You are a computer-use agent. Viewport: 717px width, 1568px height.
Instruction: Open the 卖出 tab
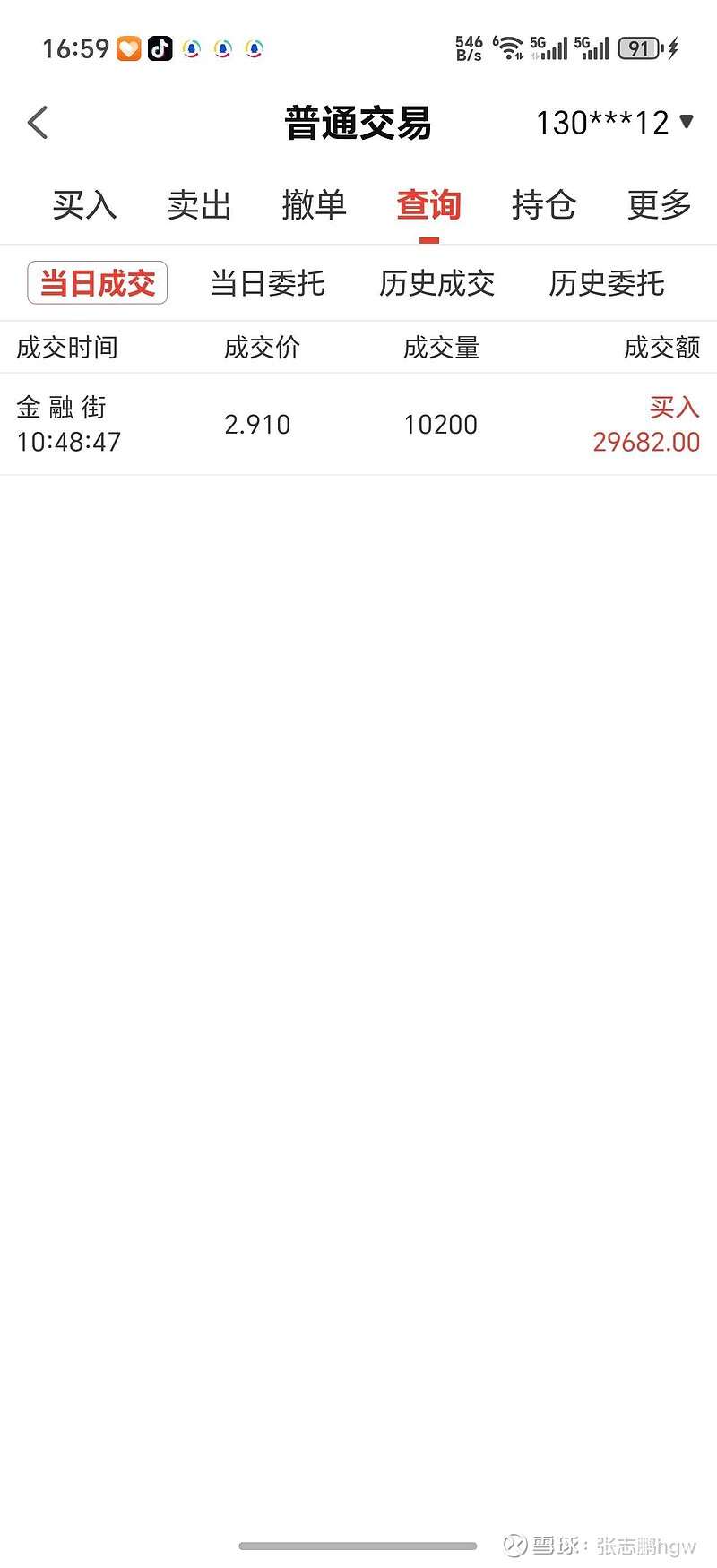pyautogui.click(x=199, y=205)
